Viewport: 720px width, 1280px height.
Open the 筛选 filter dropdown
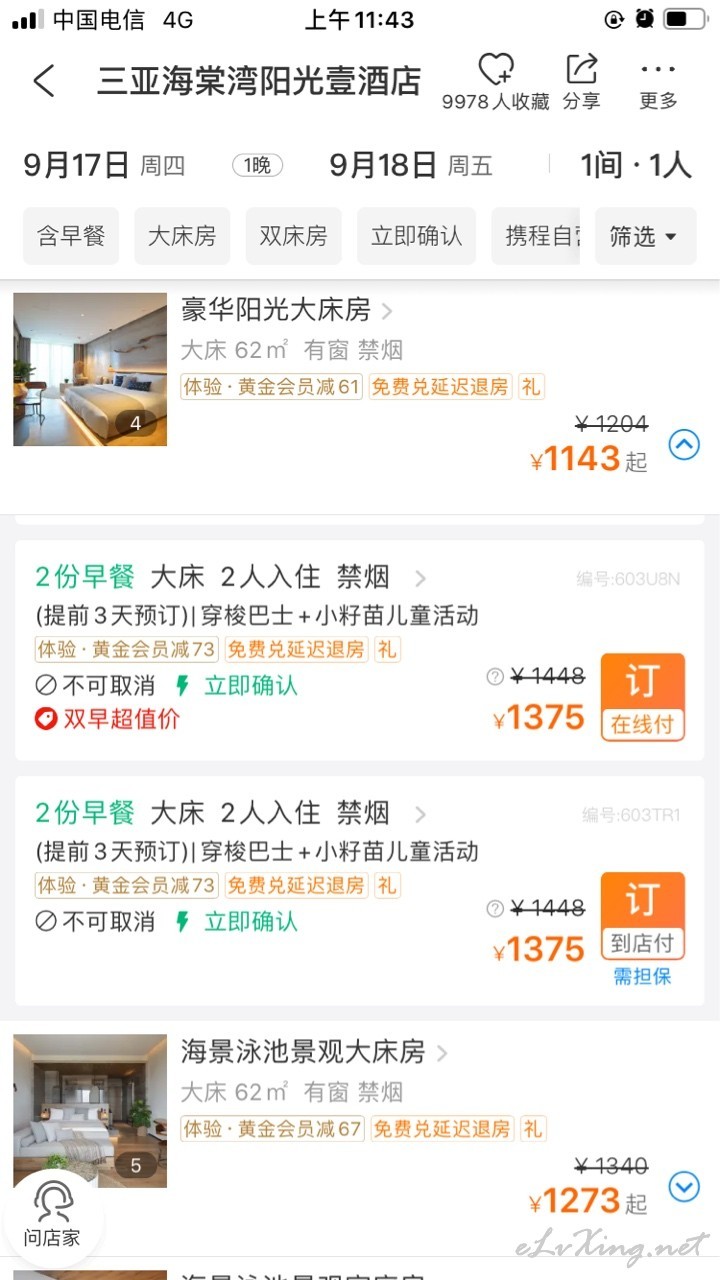[644, 236]
